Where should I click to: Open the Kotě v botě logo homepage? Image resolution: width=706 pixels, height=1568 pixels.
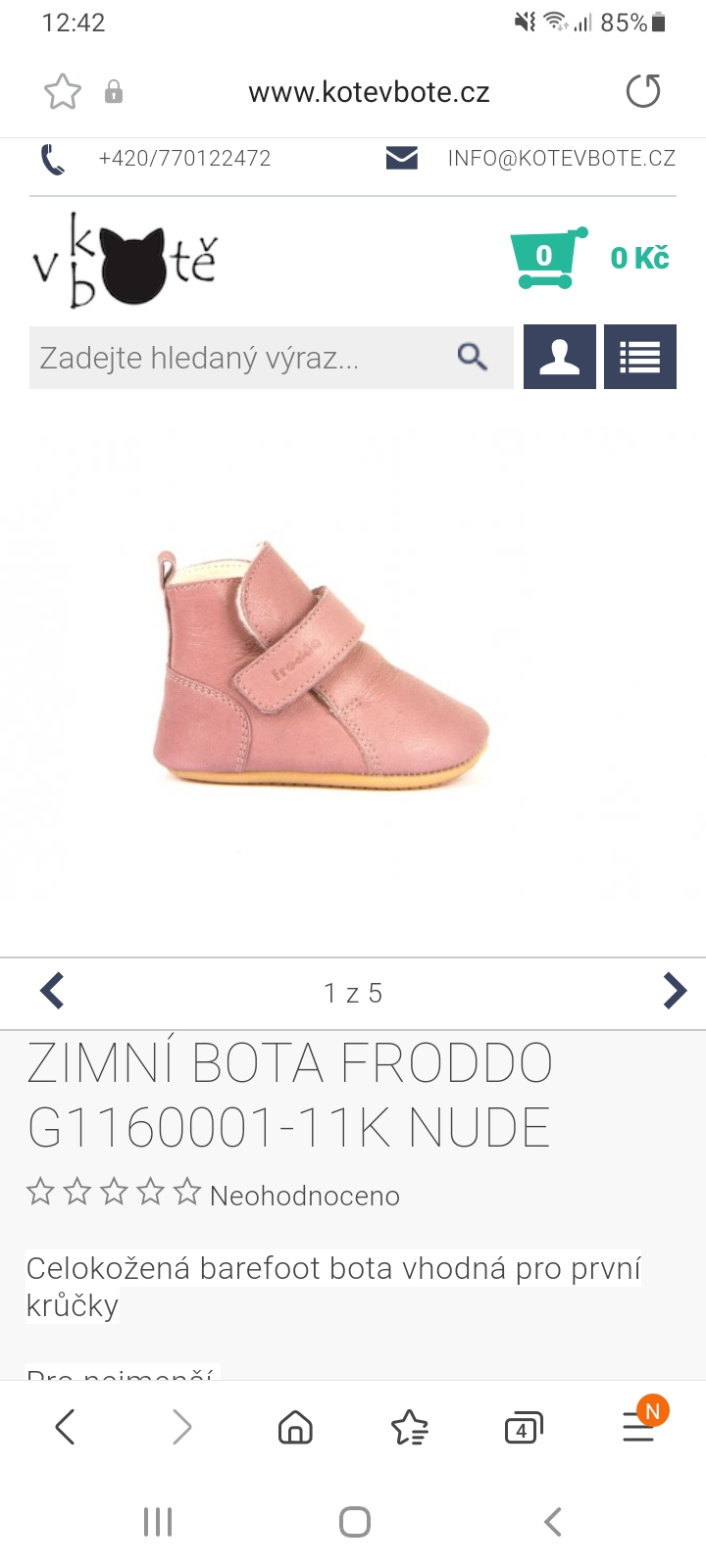pos(125,261)
